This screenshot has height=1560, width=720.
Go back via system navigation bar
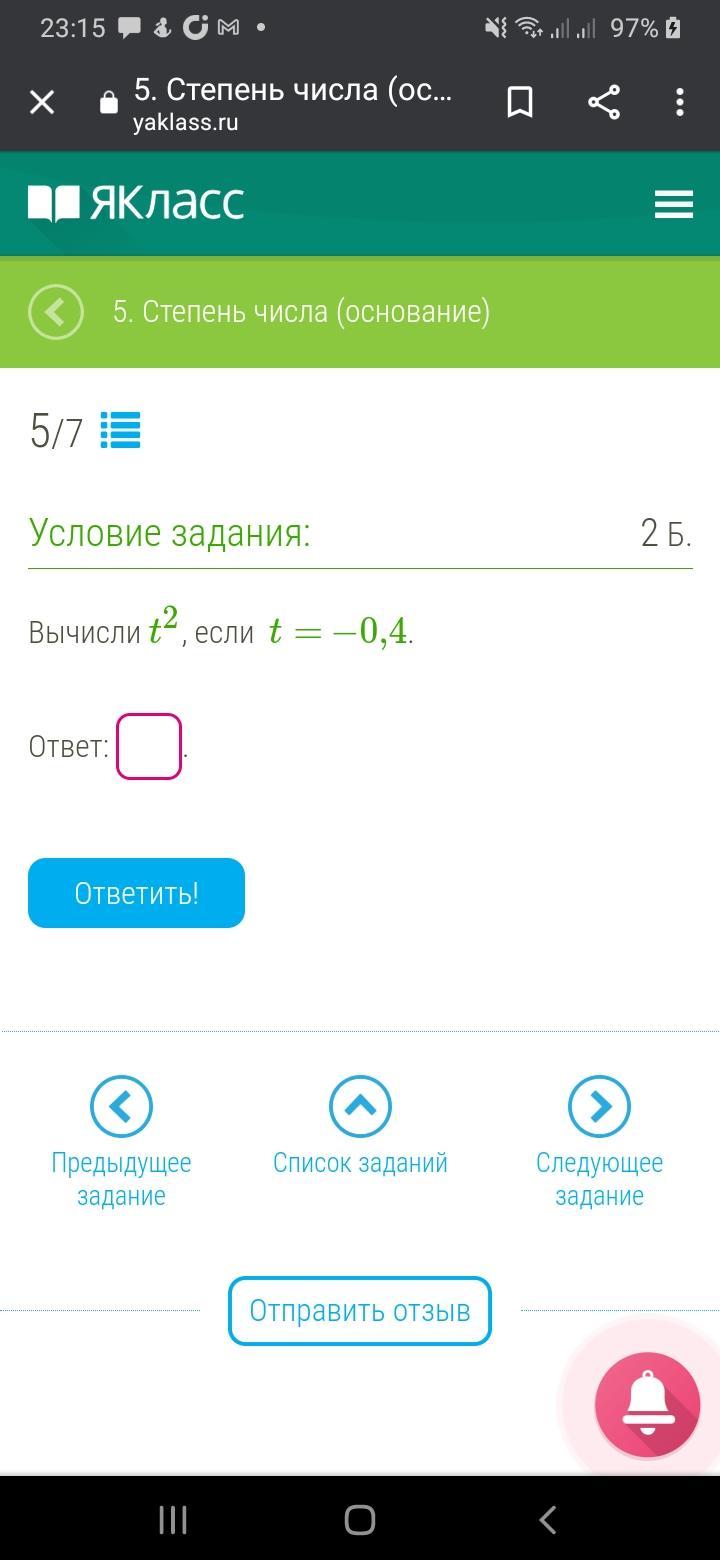[x=547, y=1520]
